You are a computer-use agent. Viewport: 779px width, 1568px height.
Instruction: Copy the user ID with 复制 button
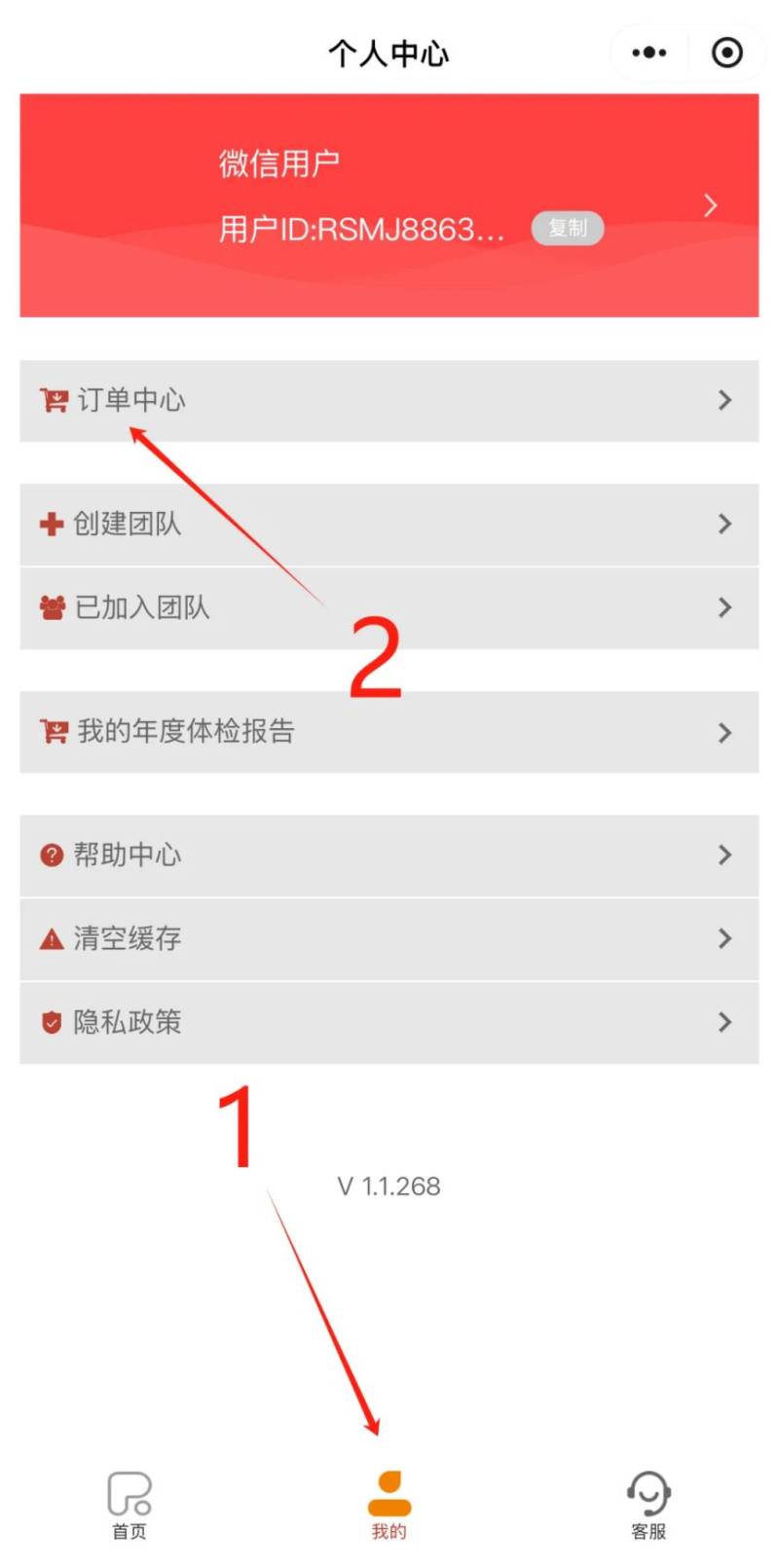pyautogui.click(x=567, y=228)
